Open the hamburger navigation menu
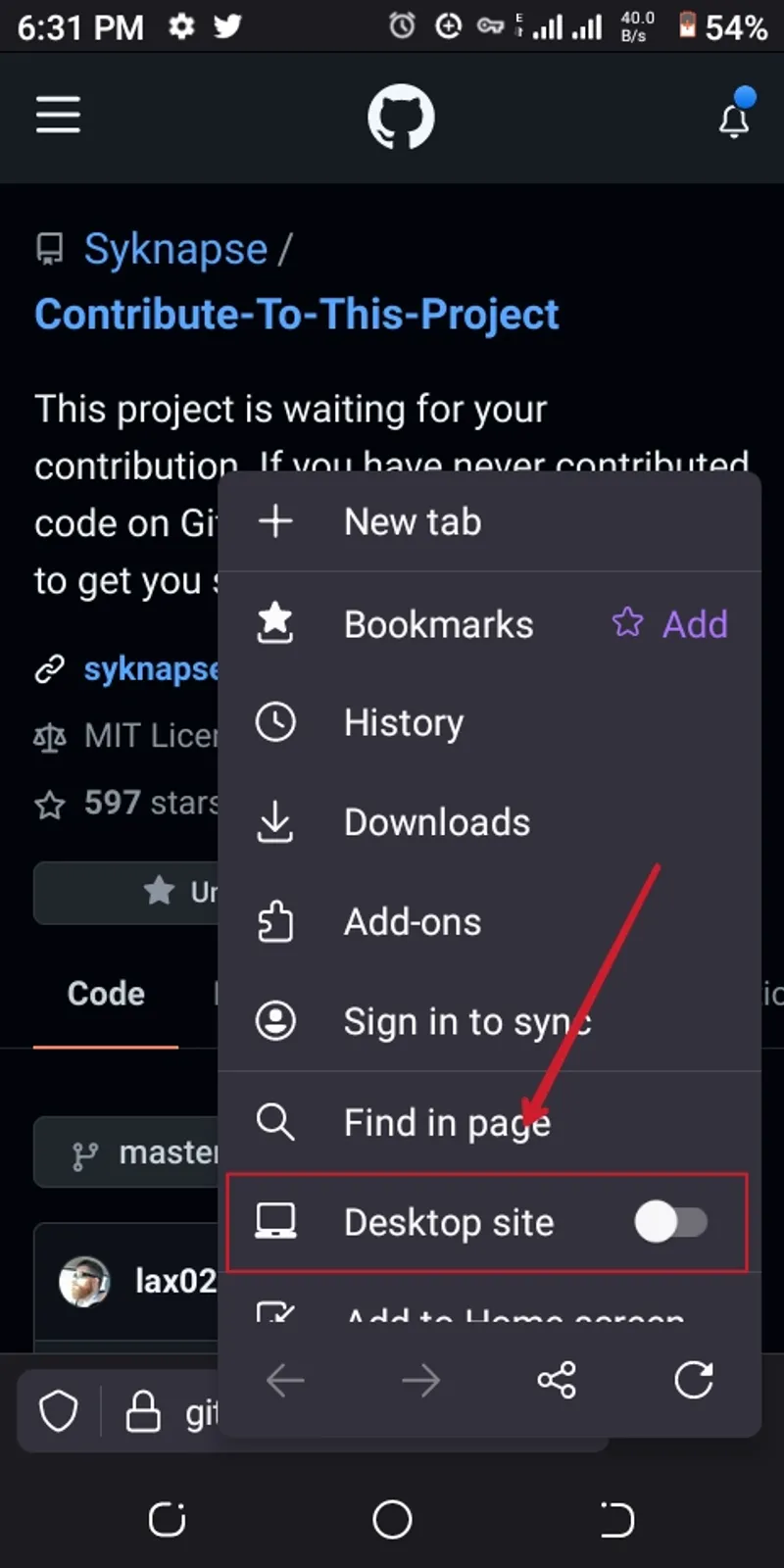 tap(57, 115)
